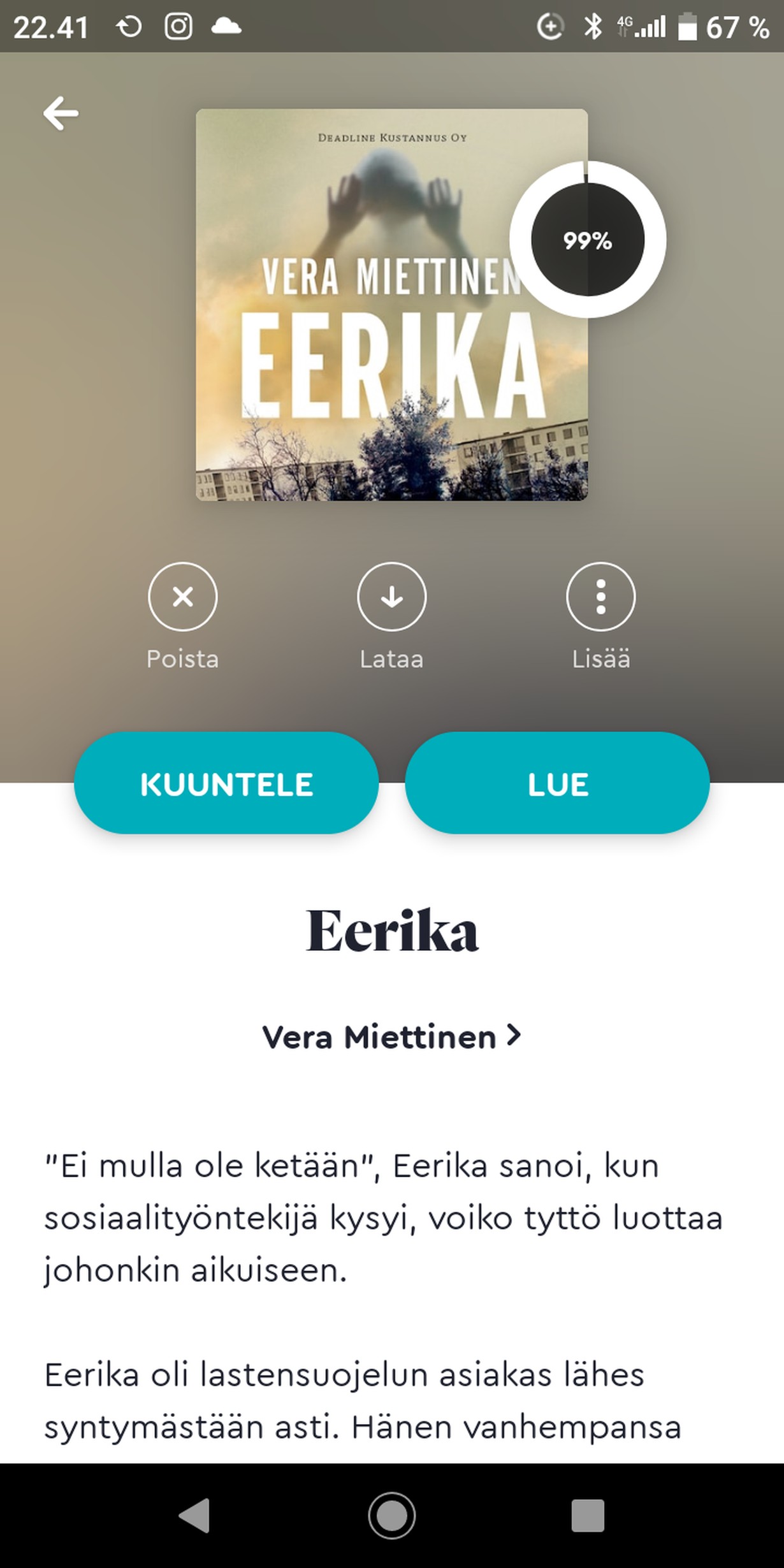784x1568 pixels.
Task: Tap the system home button
Action: tap(391, 1515)
